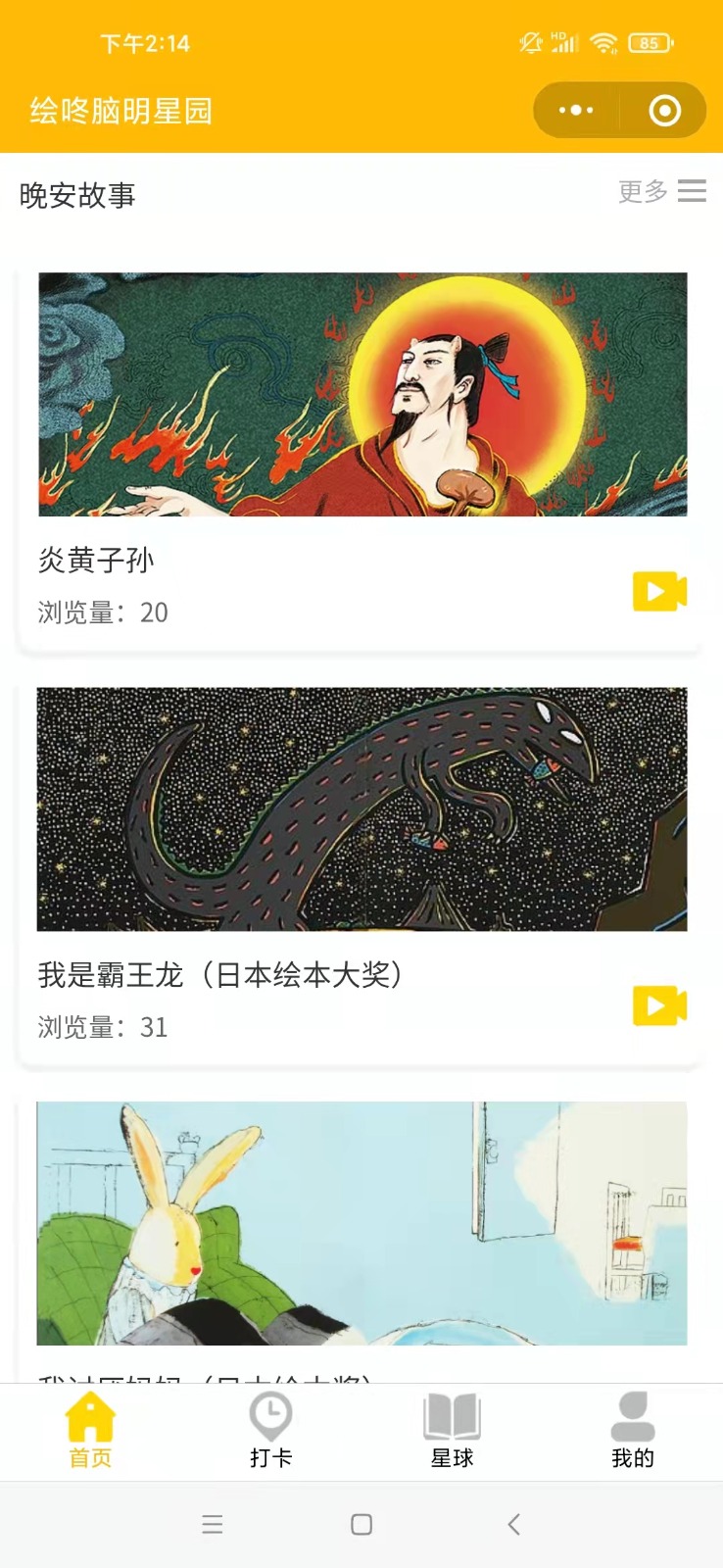Open the mini program overflow menu
723x1568 pixels.
point(576,111)
